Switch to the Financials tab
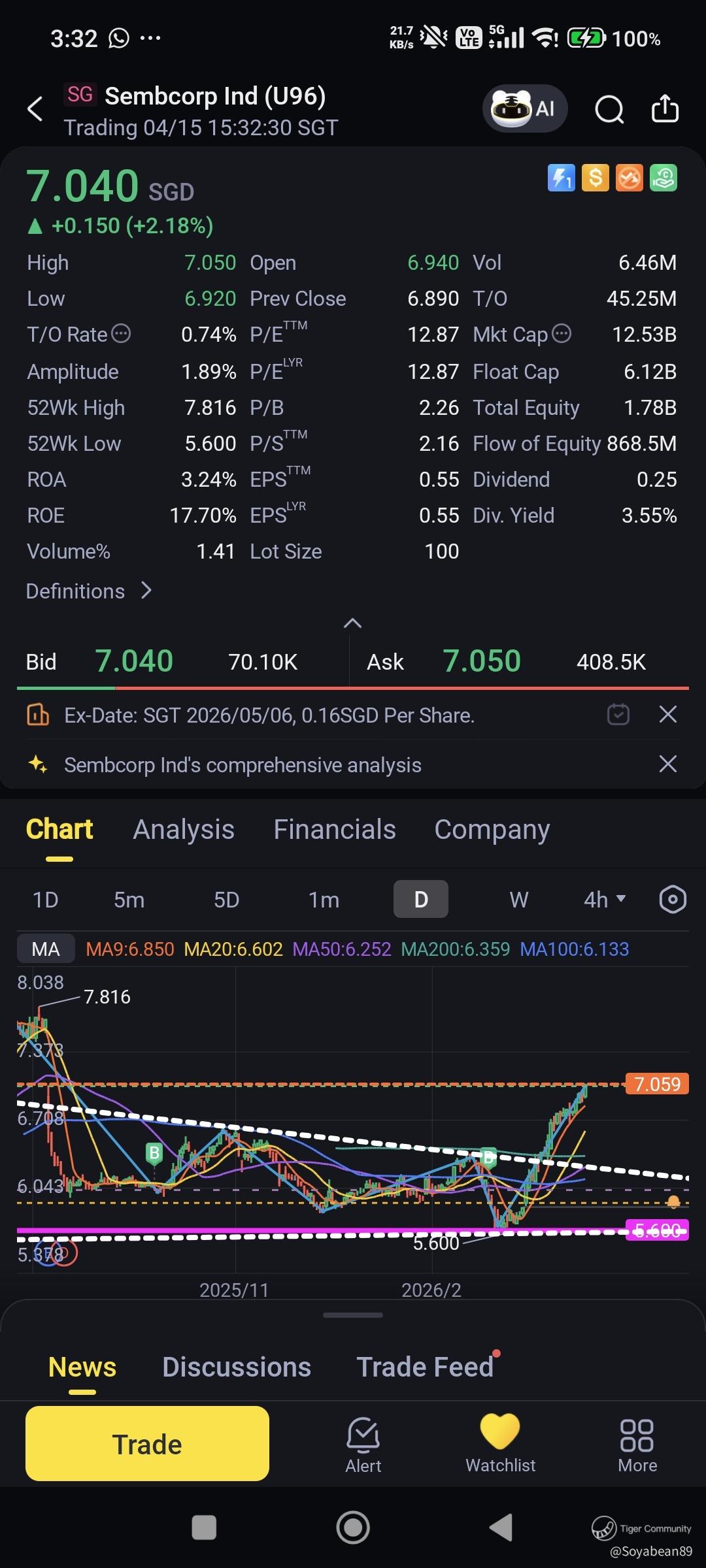706x1568 pixels. [x=334, y=830]
